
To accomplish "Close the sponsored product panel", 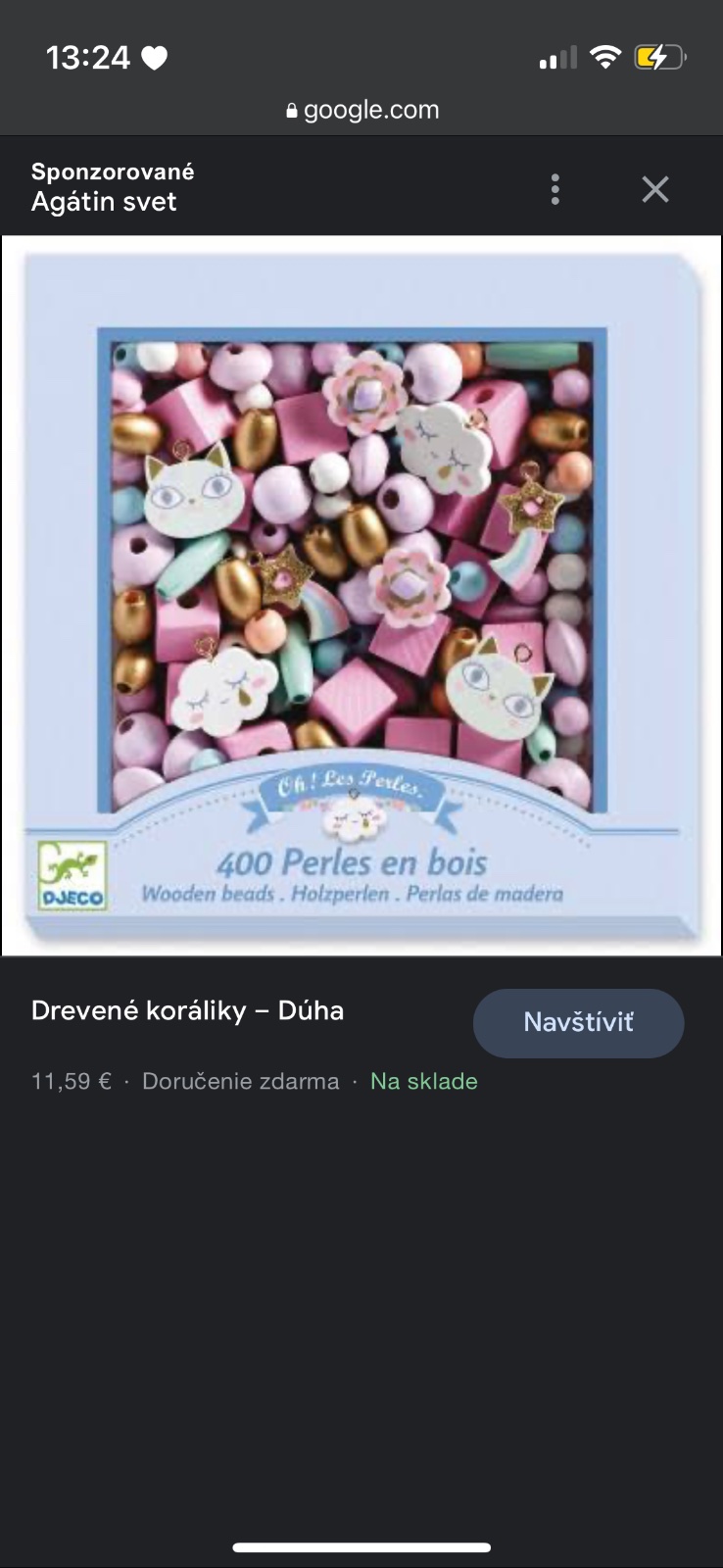I will 654,189.
